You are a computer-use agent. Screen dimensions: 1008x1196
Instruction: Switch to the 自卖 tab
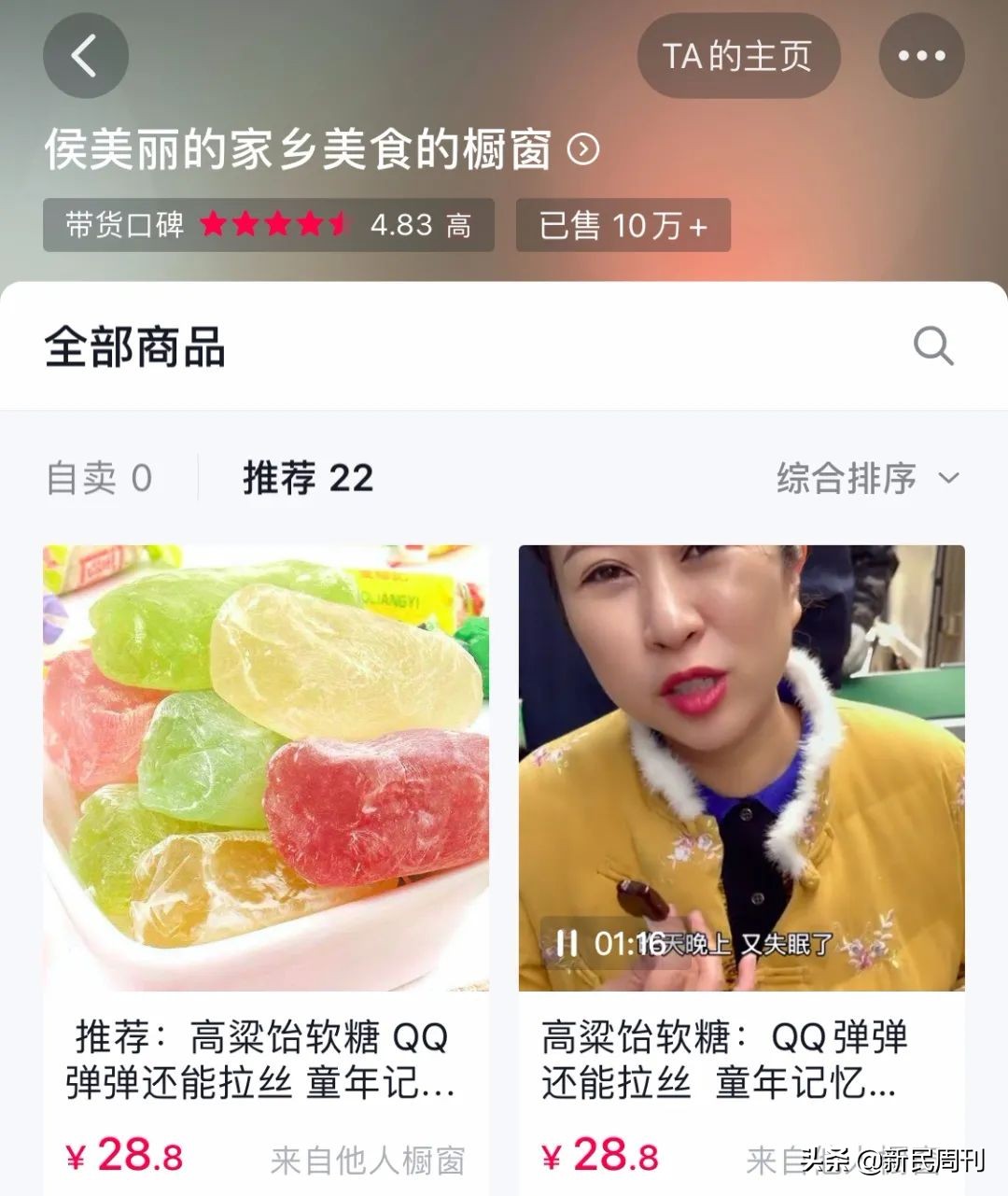coord(100,477)
